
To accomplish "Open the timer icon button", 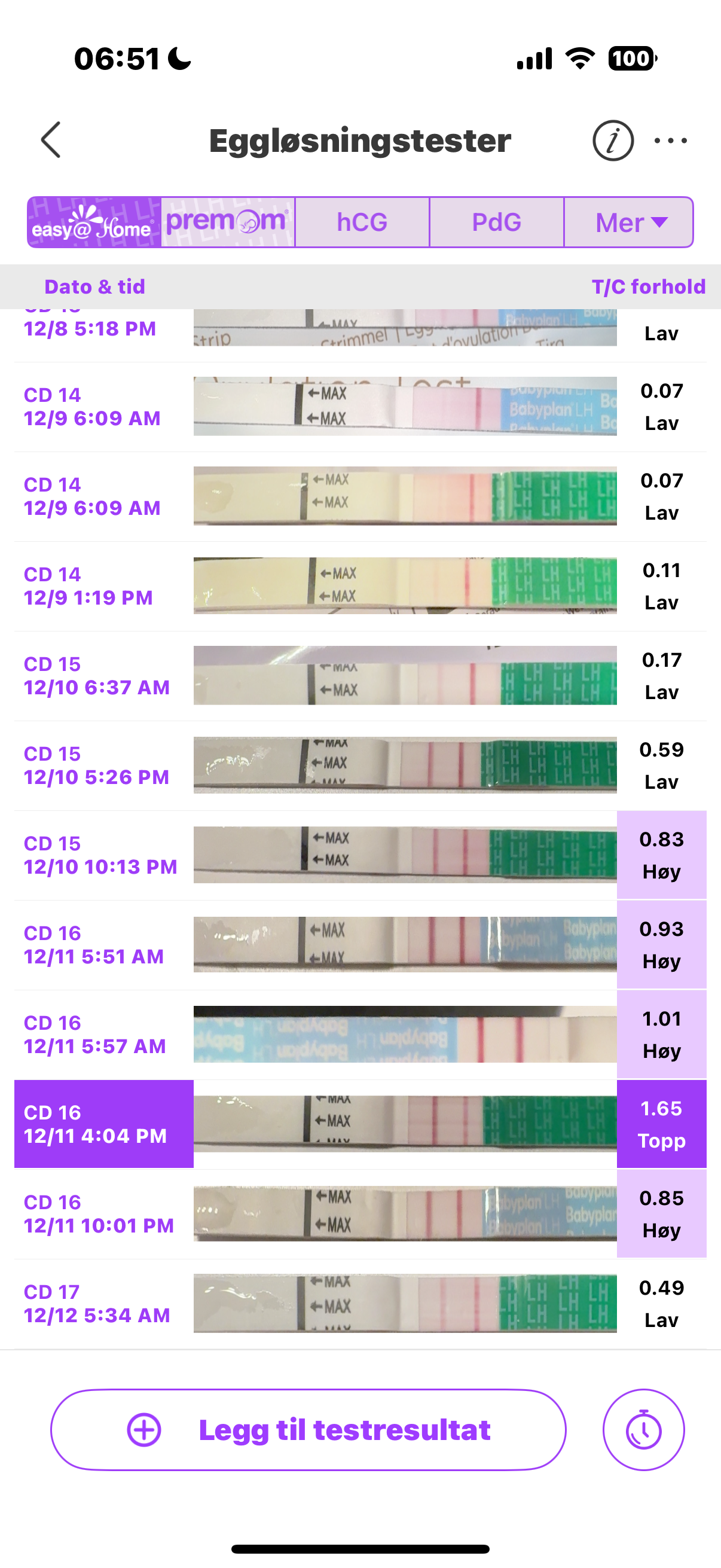I will click(x=643, y=1430).
